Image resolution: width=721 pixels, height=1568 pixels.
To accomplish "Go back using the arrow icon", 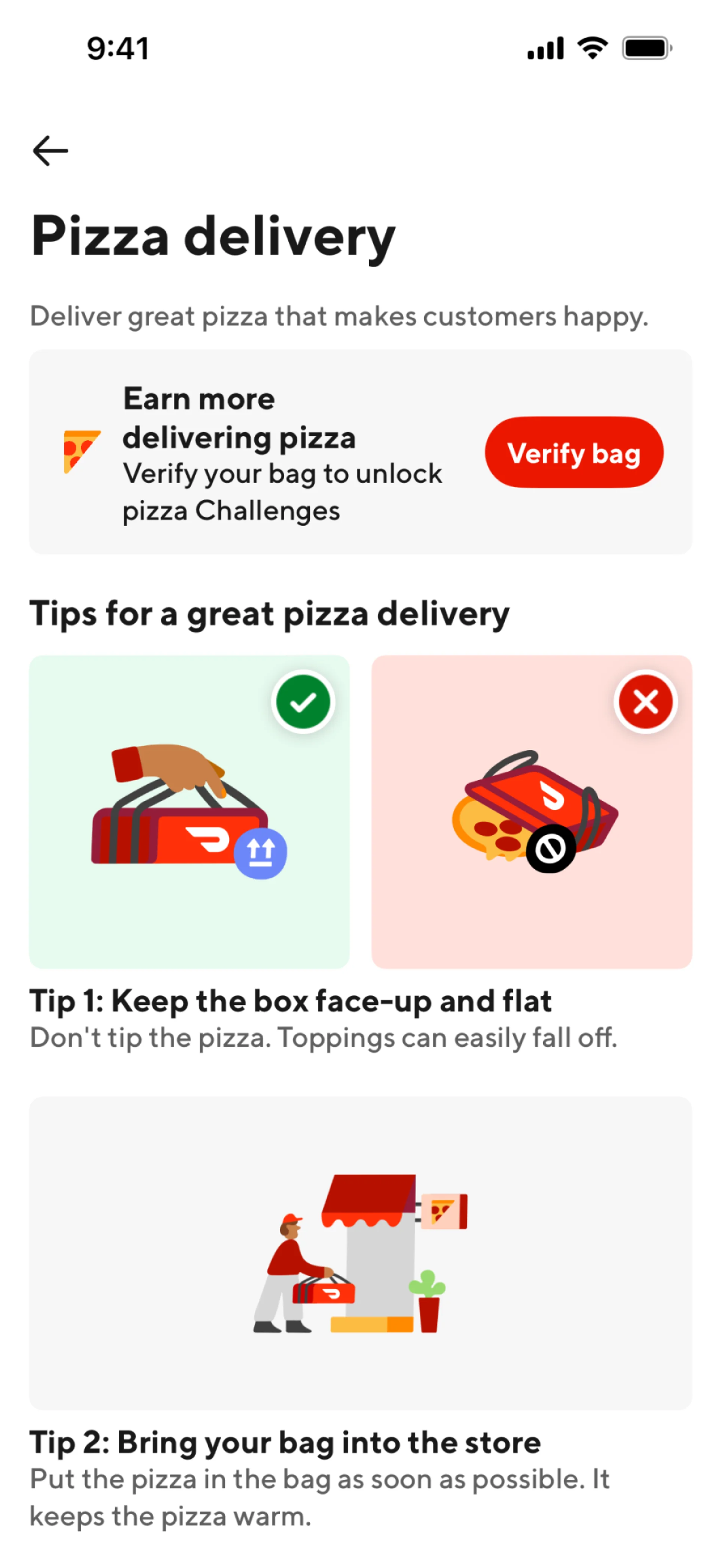I will pos(50,151).
